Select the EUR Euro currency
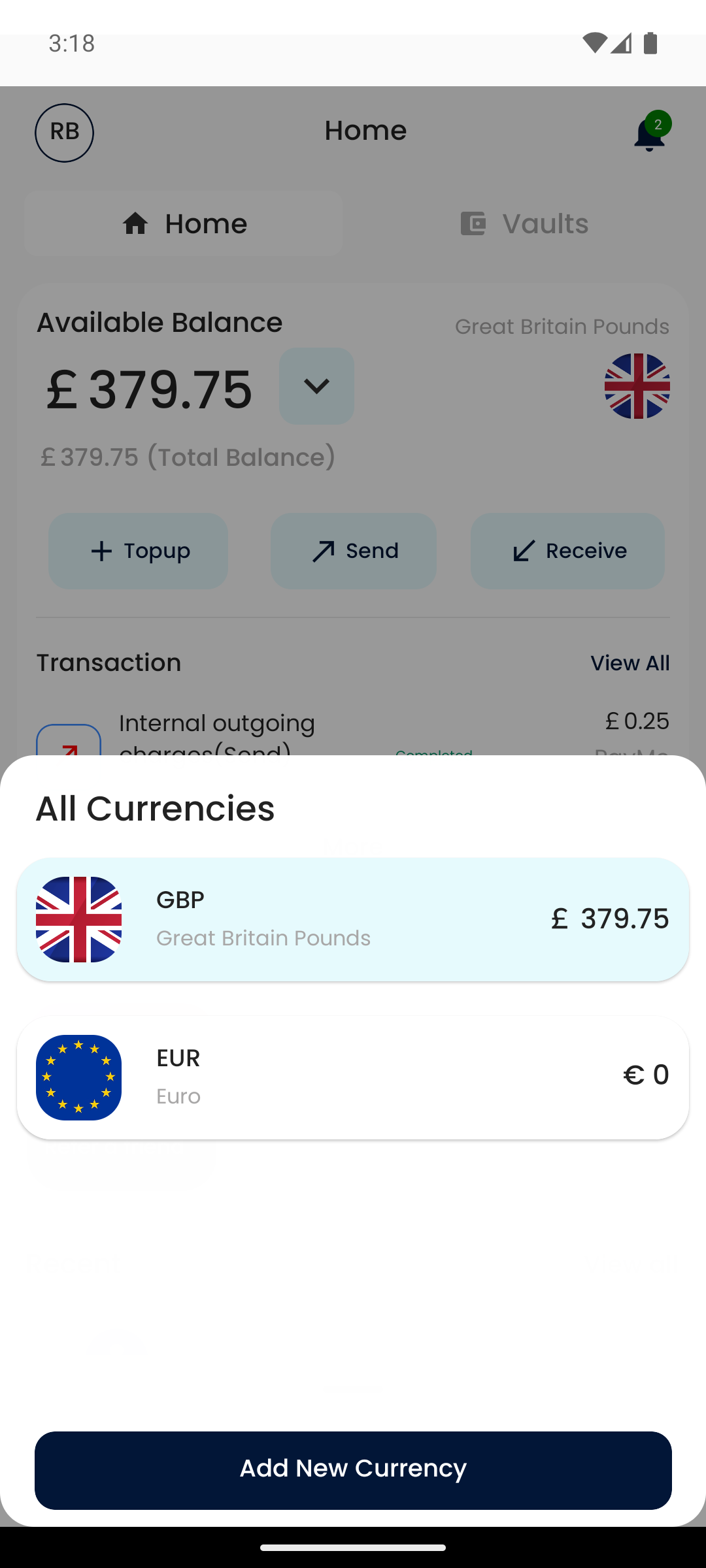 pyautogui.click(x=353, y=1077)
